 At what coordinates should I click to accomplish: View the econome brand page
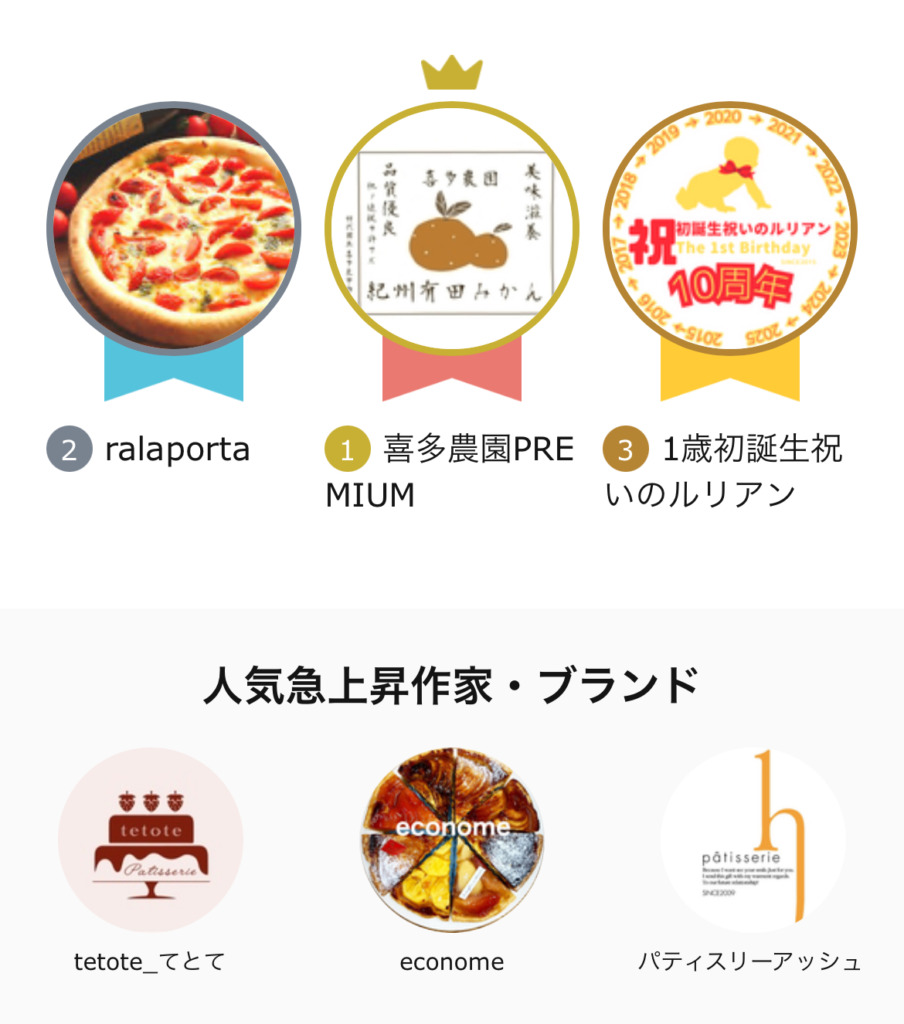coord(452,840)
